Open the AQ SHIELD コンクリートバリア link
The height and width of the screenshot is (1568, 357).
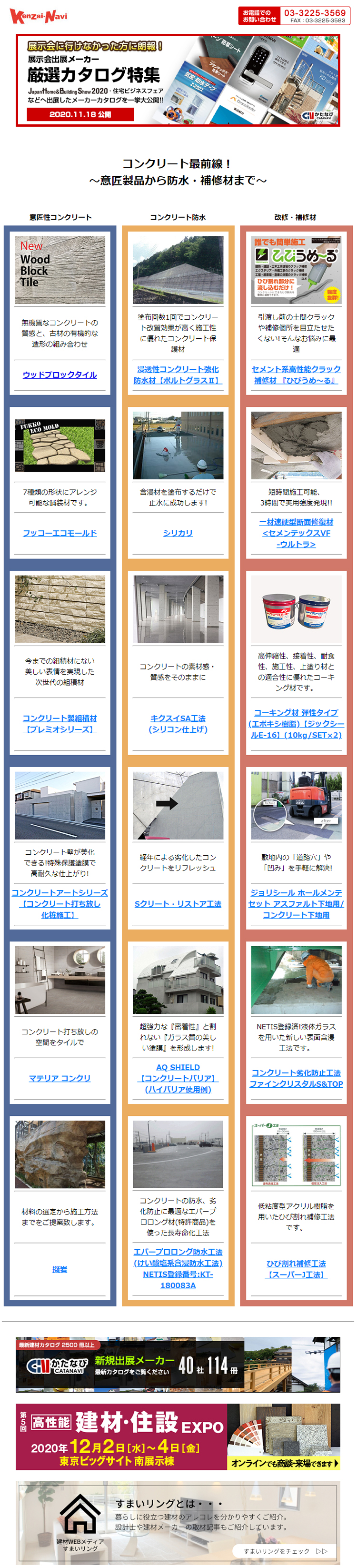178,1077
